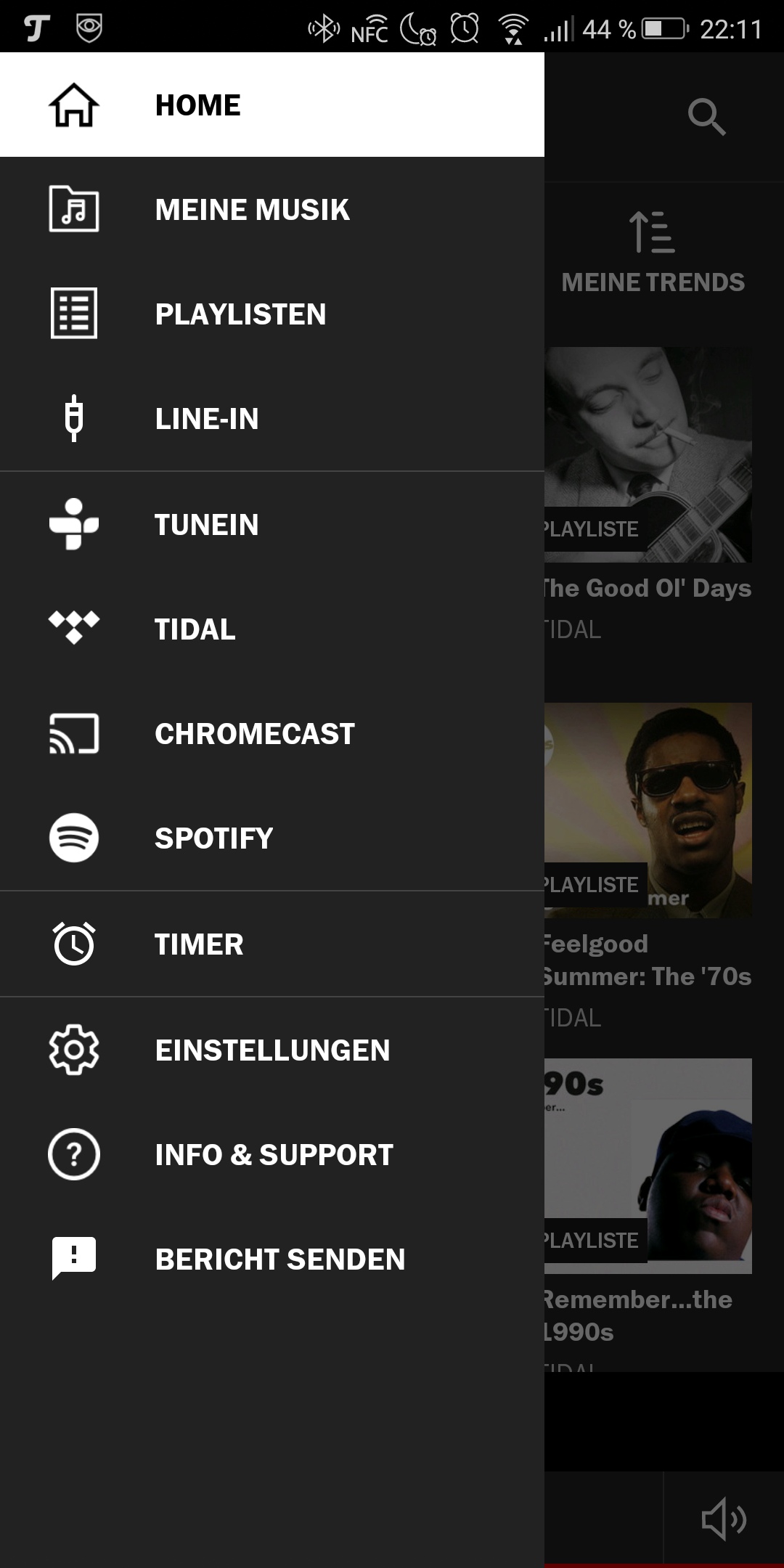
Task: Open the Timer
Action: click(x=198, y=944)
